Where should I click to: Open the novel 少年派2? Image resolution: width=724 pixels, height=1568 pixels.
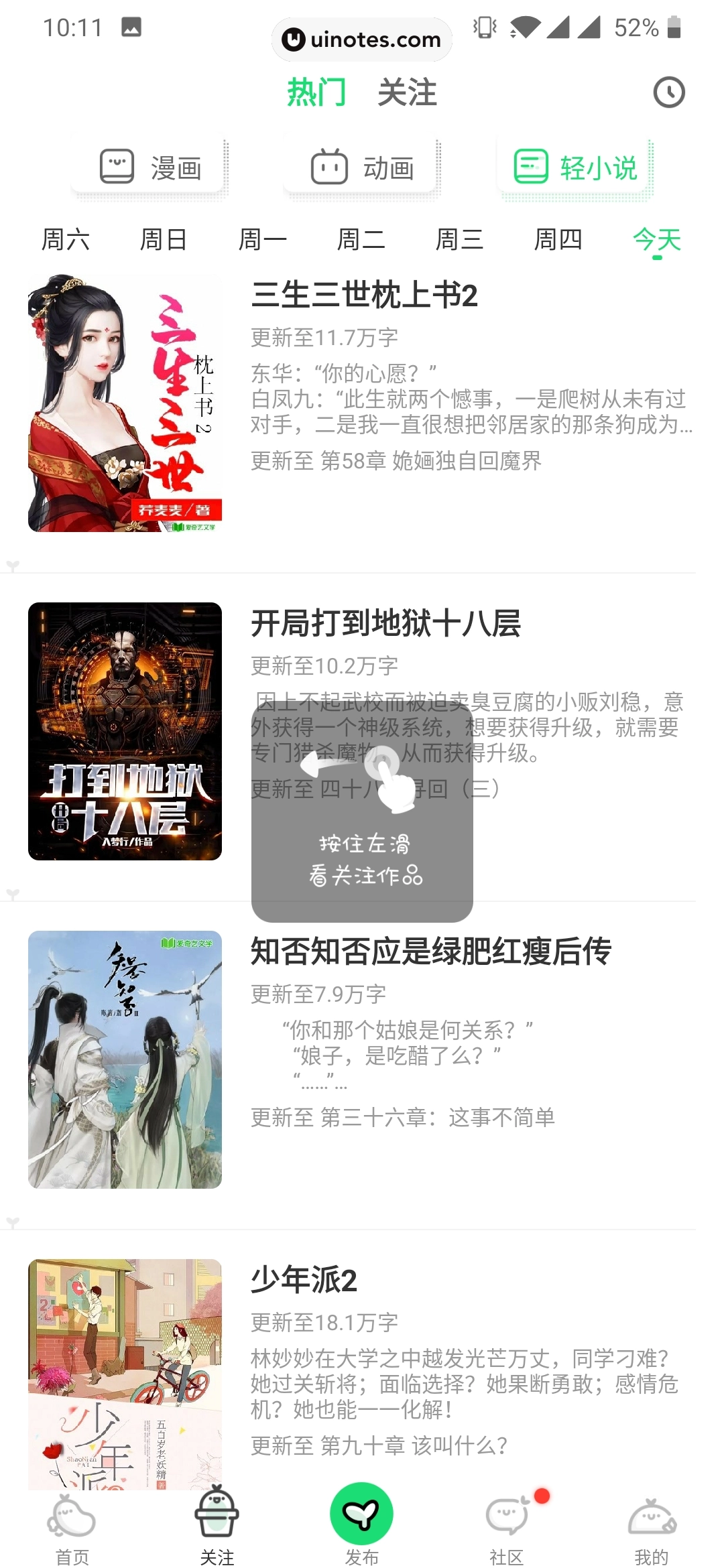point(304,1280)
